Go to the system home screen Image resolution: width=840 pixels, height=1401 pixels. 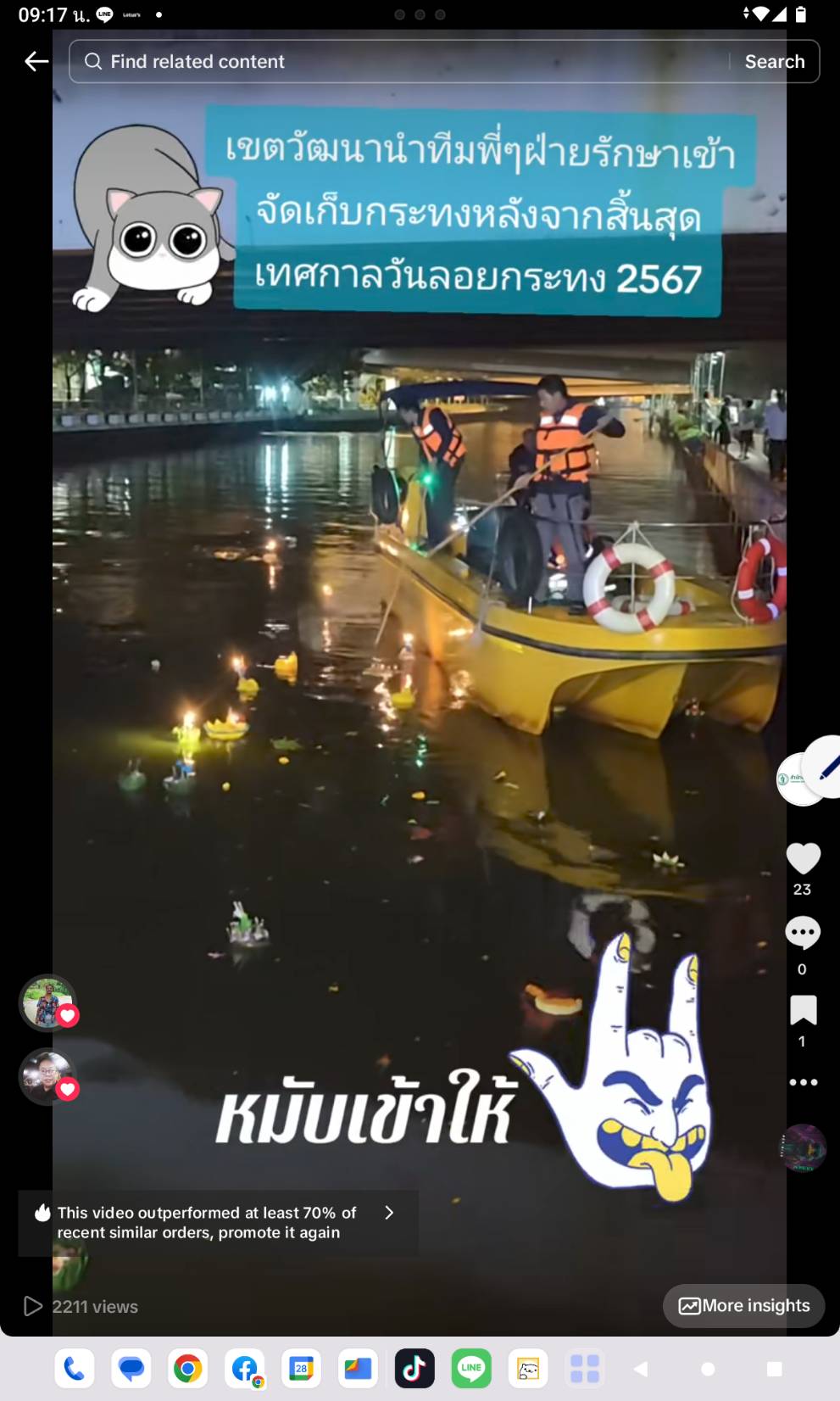tap(708, 1369)
